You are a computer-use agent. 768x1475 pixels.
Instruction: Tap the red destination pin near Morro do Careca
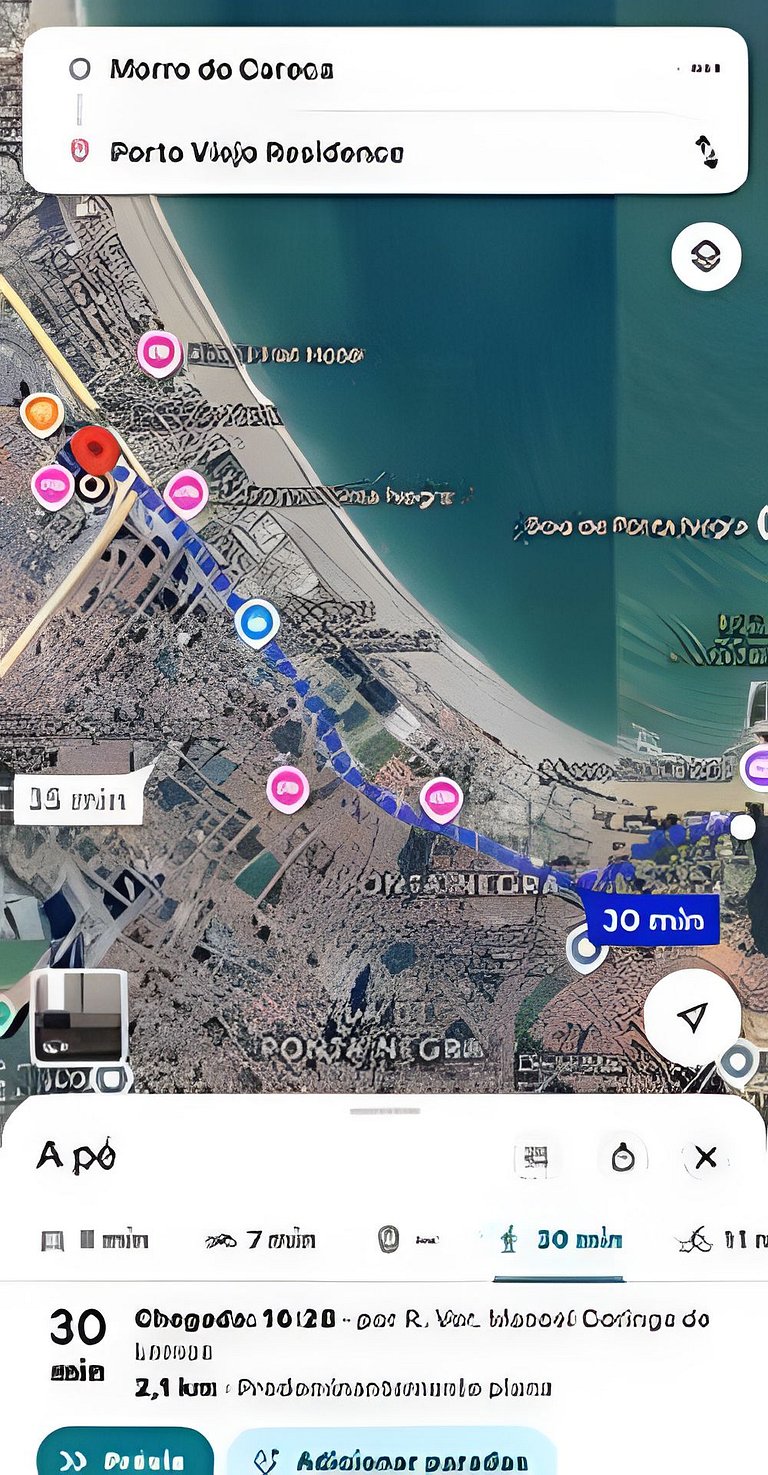pyautogui.click(x=96, y=448)
